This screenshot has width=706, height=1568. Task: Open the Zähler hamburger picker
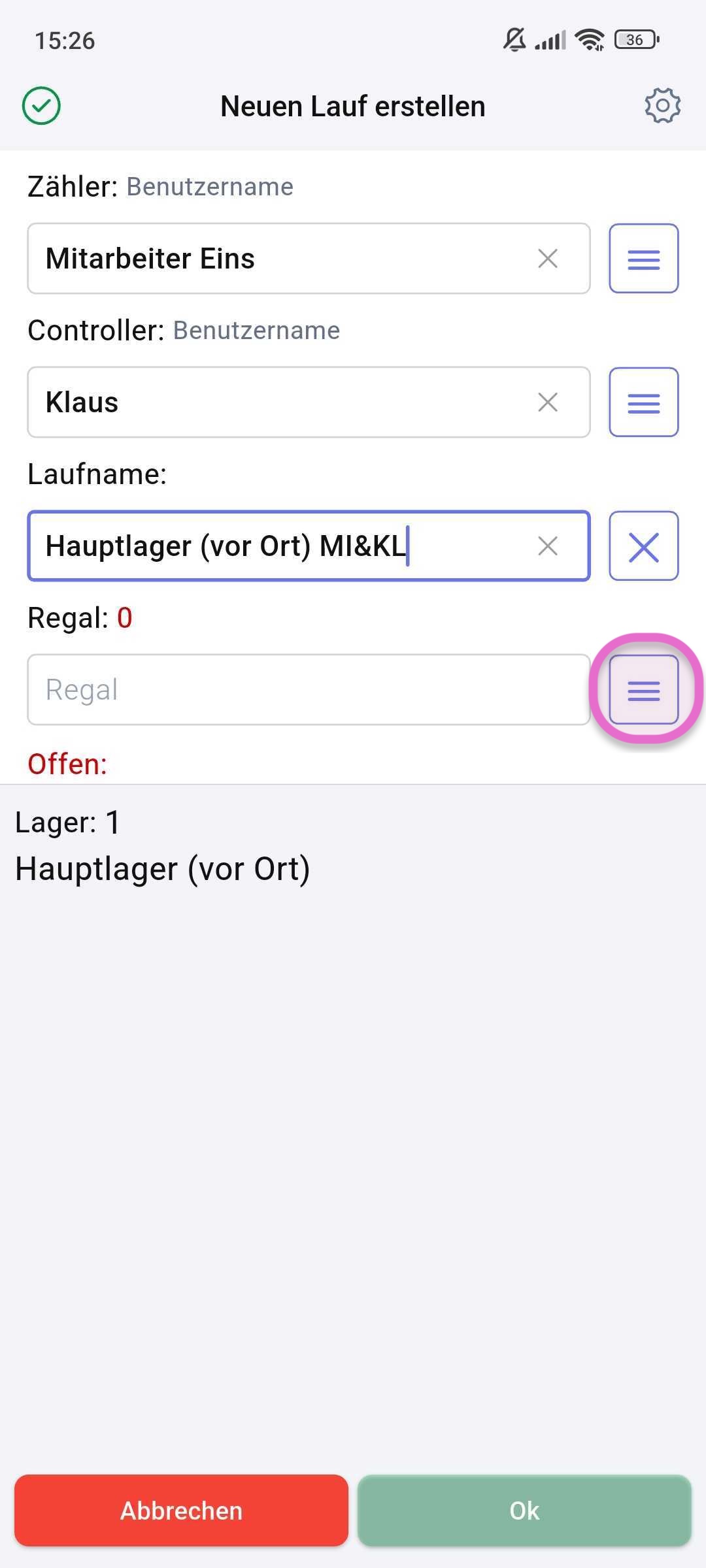tap(643, 259)
